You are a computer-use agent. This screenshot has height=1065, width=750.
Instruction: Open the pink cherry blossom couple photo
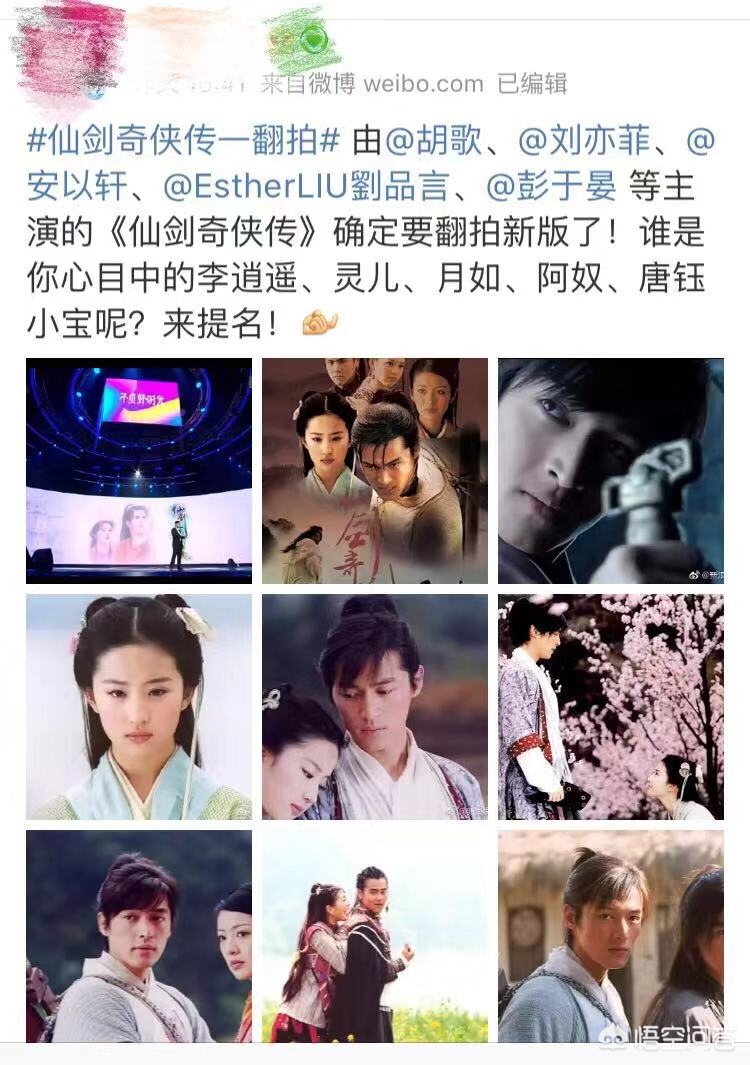pyautogui.click(x=611, y=707)
